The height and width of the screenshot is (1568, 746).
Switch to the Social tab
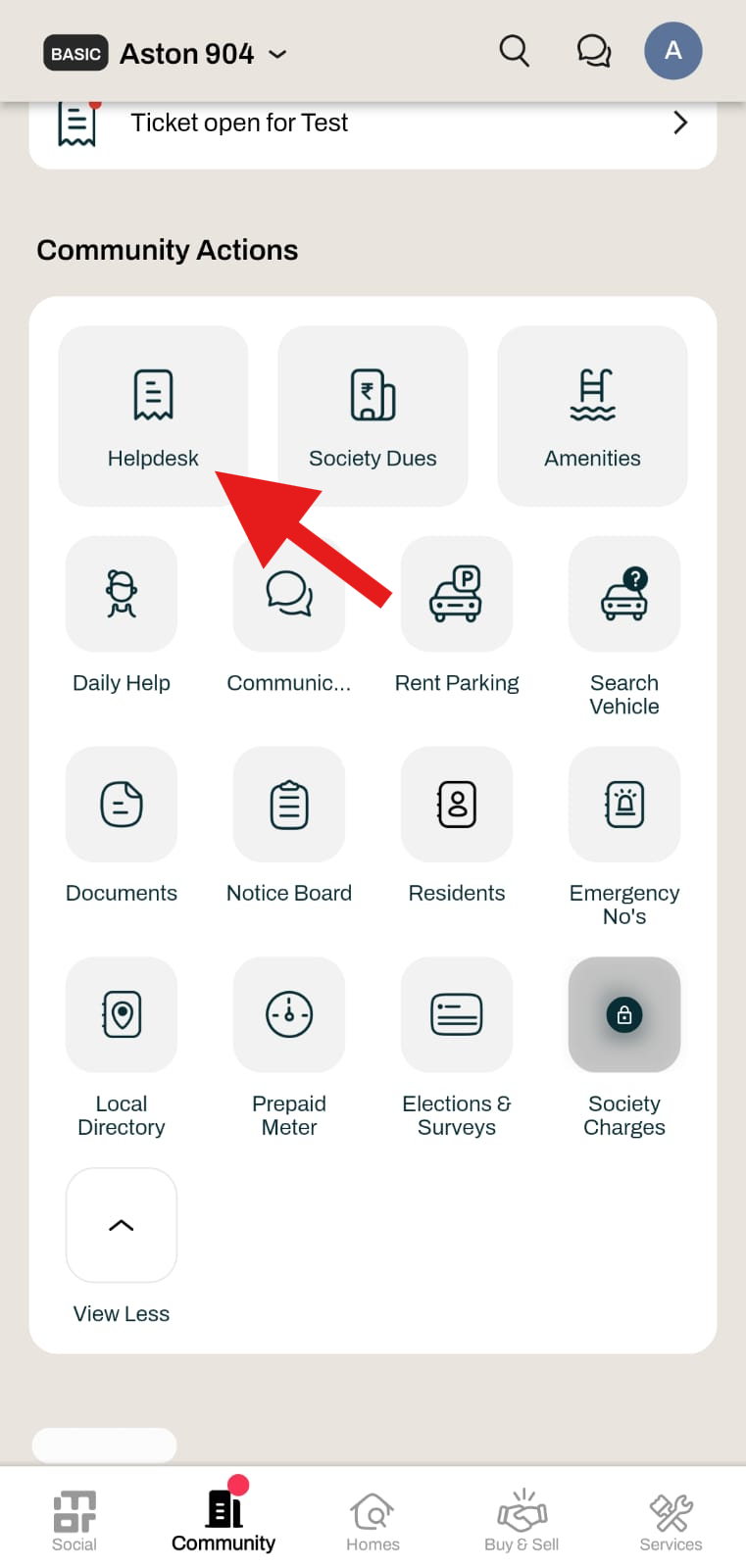(75, 1521)
